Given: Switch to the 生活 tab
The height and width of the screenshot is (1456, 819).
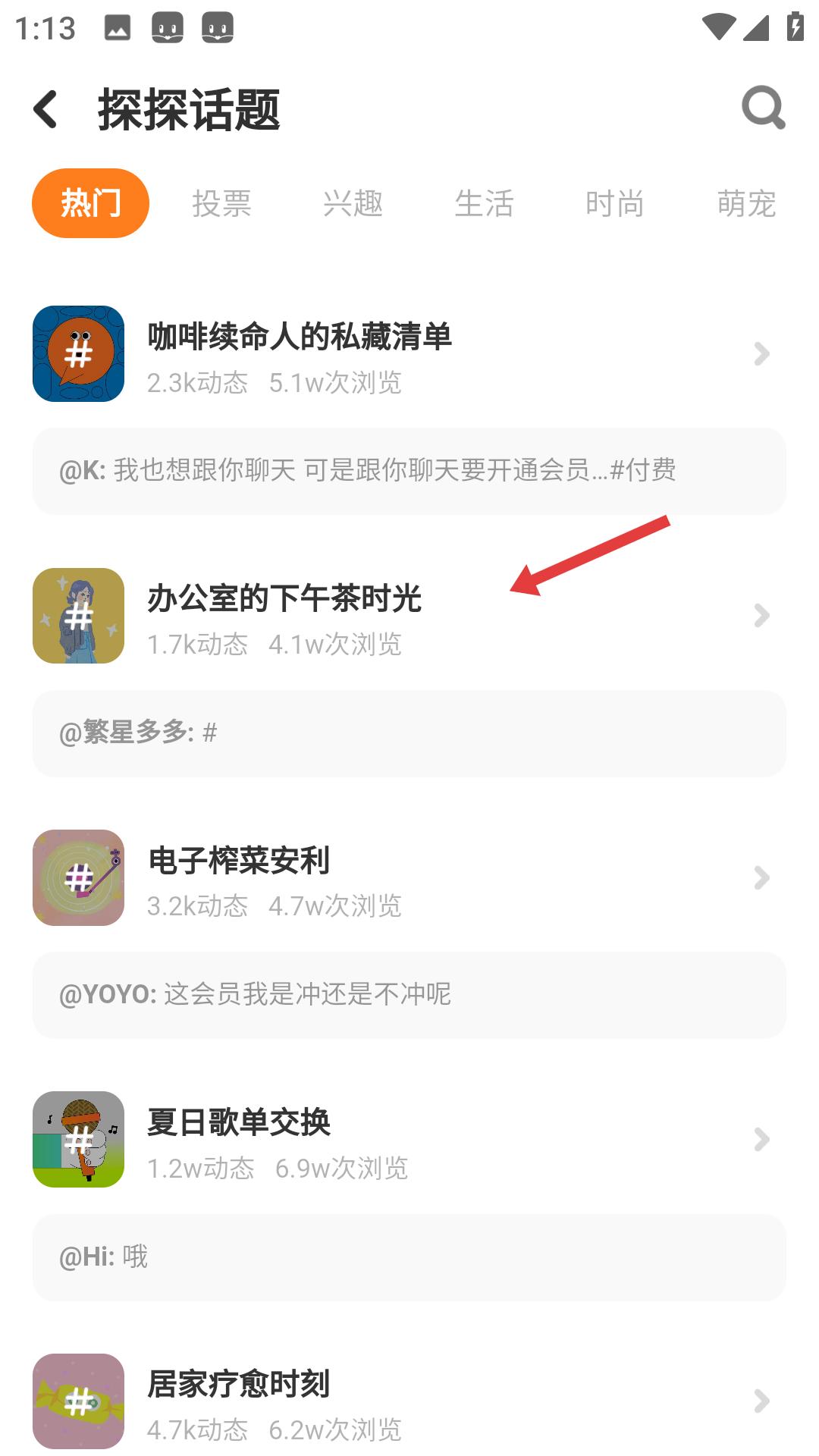Looking at the screenshot, I should 484,203.
